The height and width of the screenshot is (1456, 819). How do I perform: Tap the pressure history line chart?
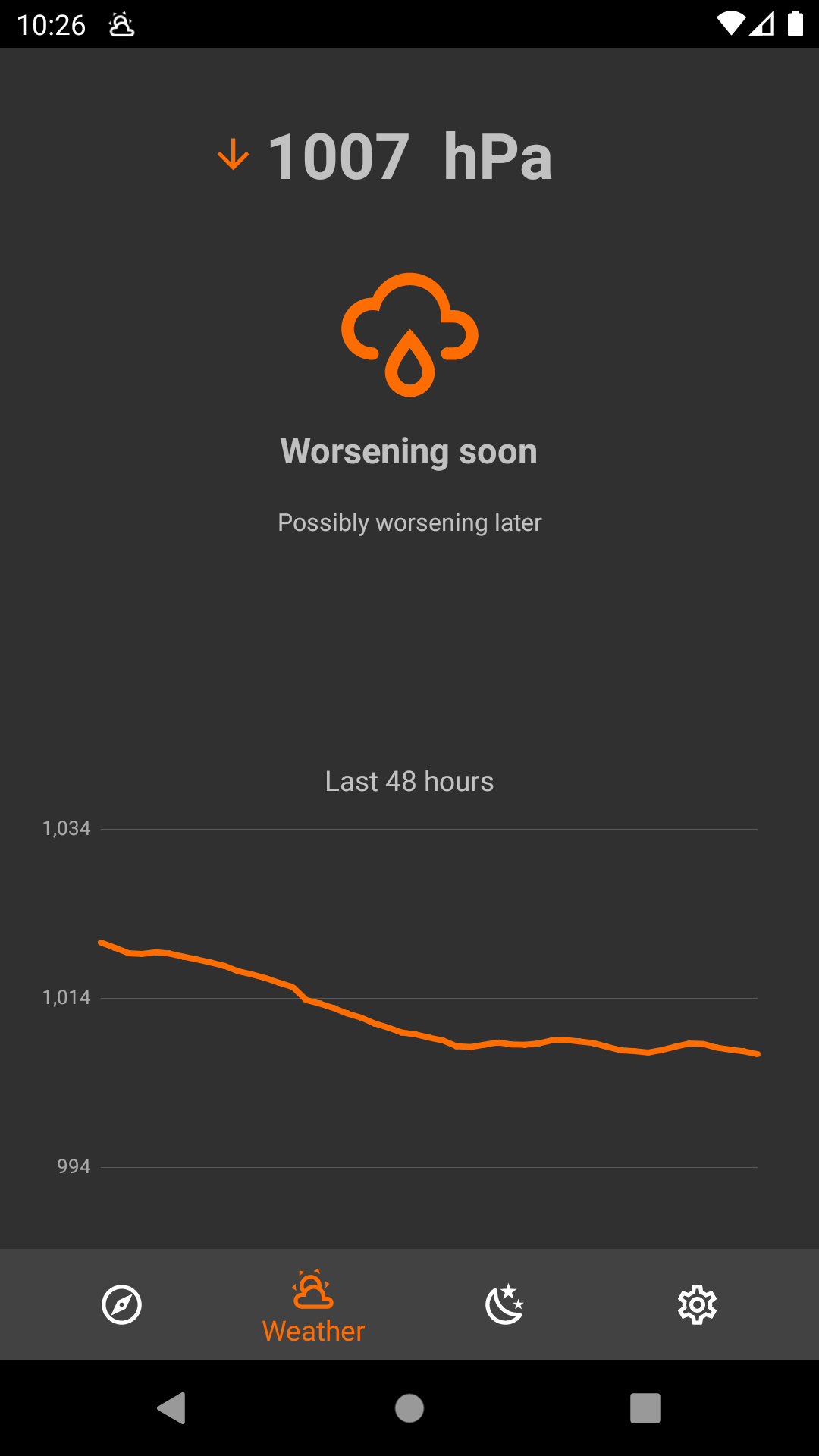click(x=409, y=998)
